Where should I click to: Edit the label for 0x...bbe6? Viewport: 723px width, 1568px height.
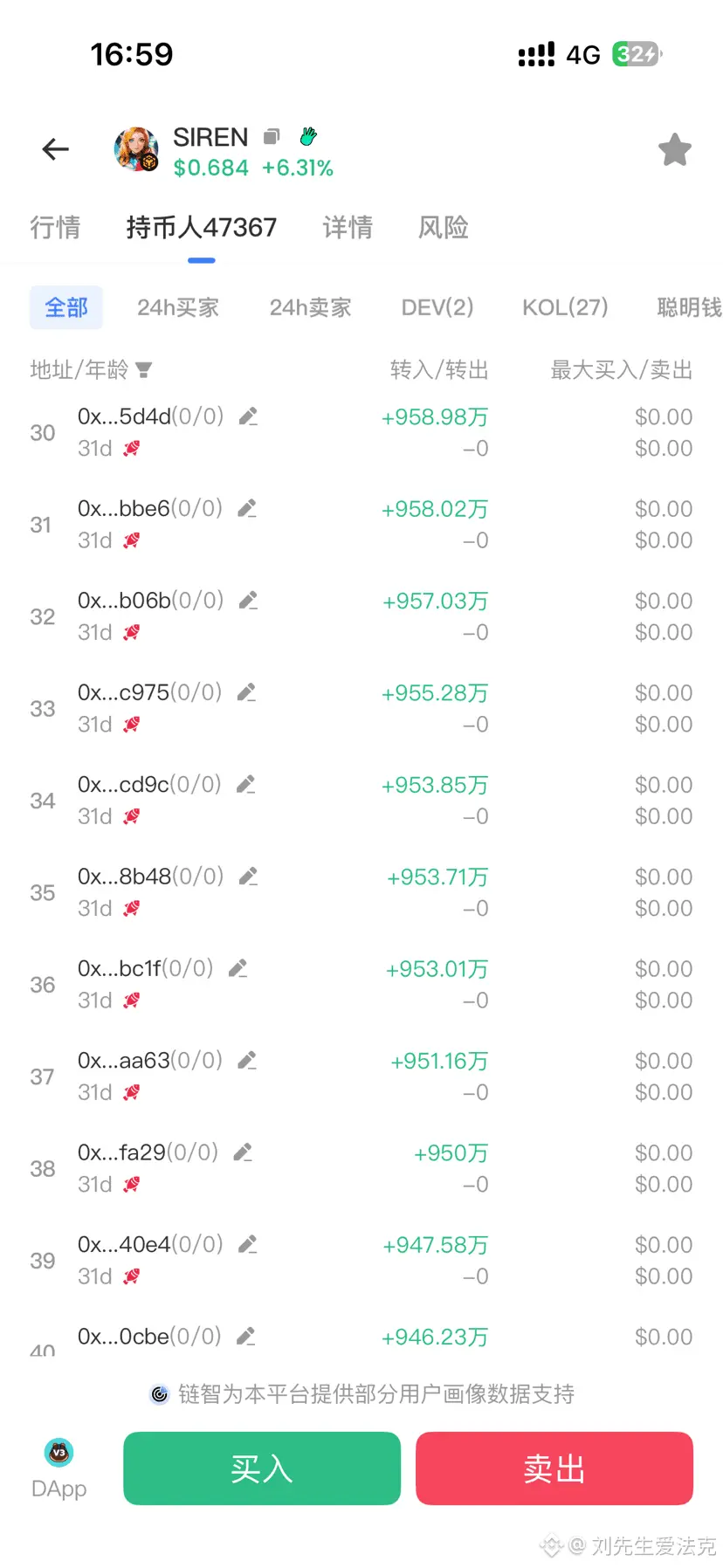(248, 508)
